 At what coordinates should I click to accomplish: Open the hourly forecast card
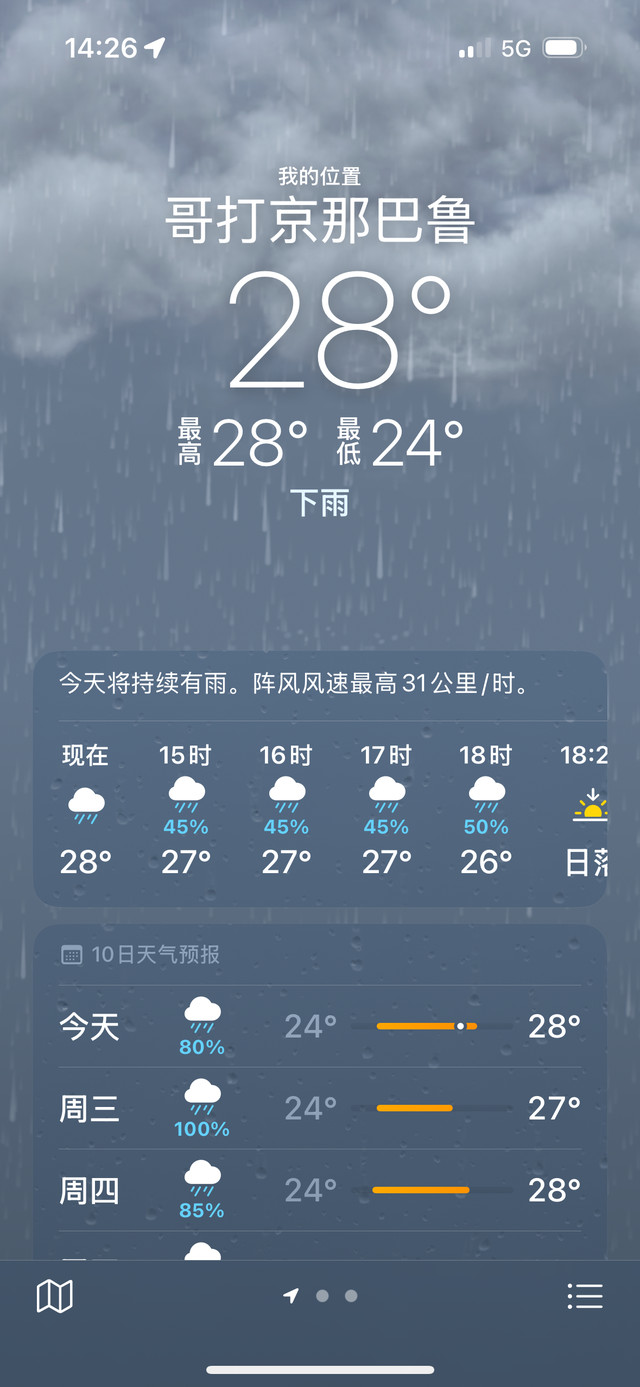click(x=320, y=780)
